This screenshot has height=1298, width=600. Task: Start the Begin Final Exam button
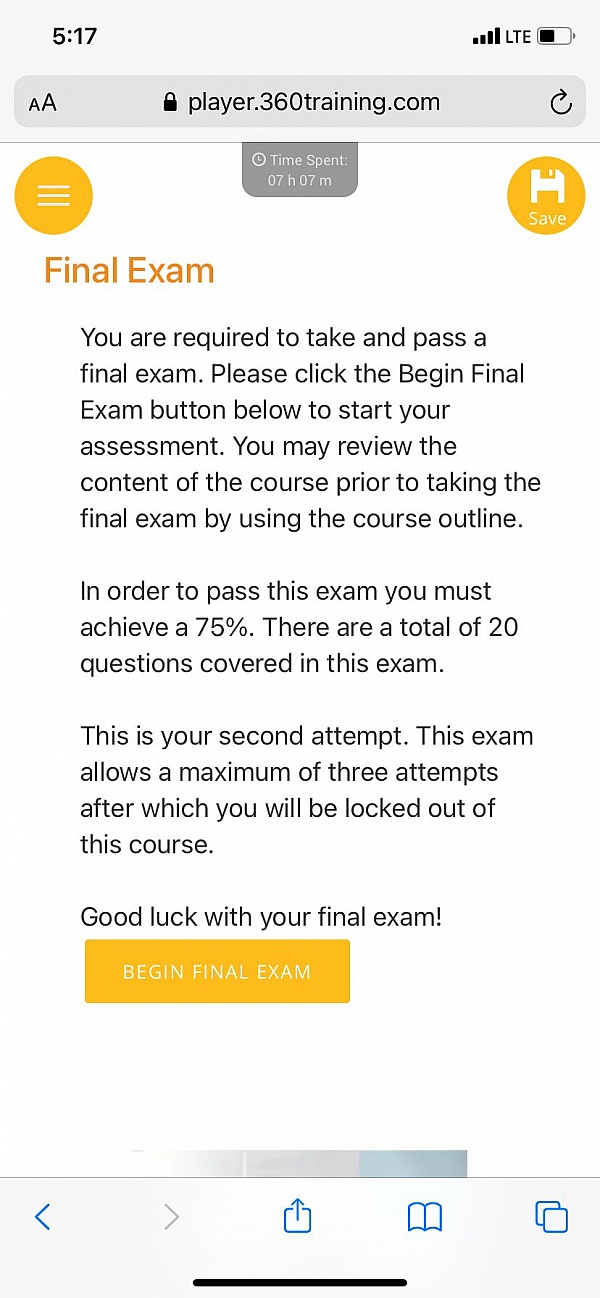pos(217,971)
